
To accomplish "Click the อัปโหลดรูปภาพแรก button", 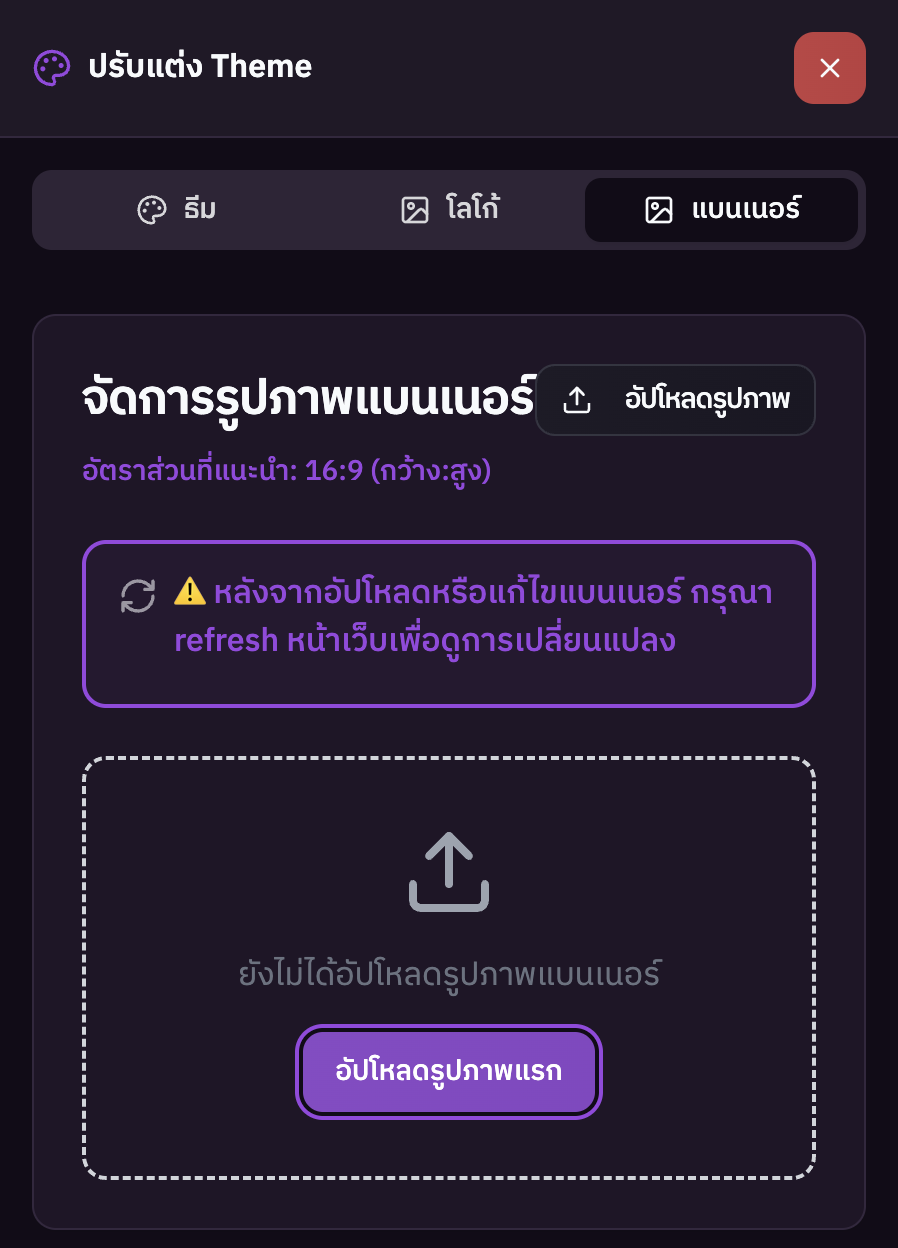I will (x=449, y=1071).
